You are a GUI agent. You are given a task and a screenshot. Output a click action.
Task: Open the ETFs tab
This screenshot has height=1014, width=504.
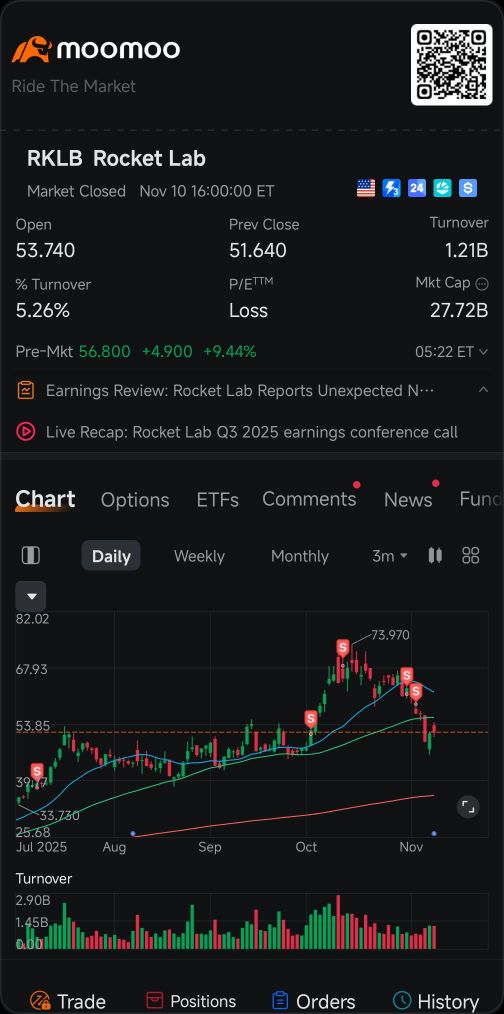[217, 500]
